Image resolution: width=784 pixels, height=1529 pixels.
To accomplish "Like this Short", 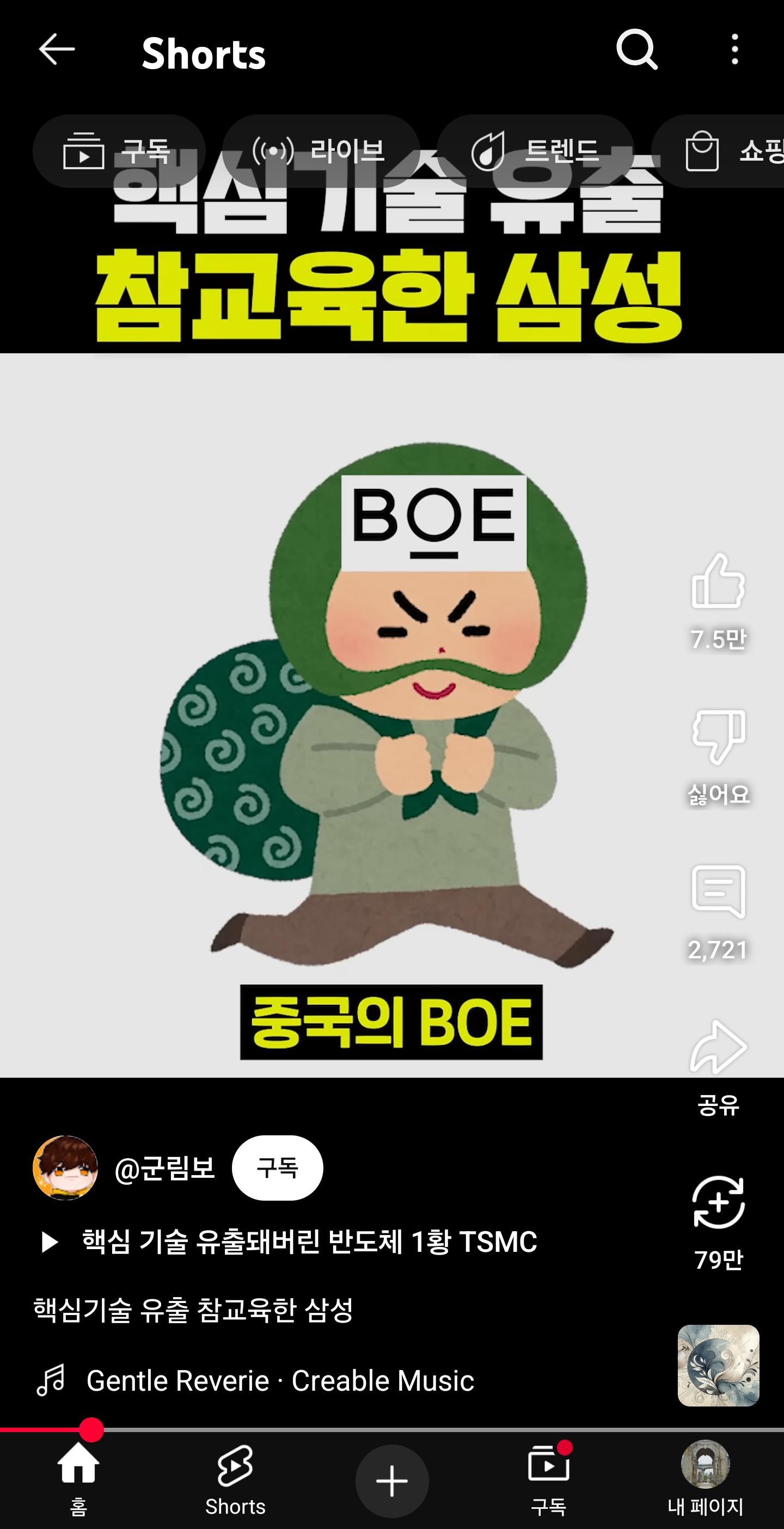I will 718,582.
